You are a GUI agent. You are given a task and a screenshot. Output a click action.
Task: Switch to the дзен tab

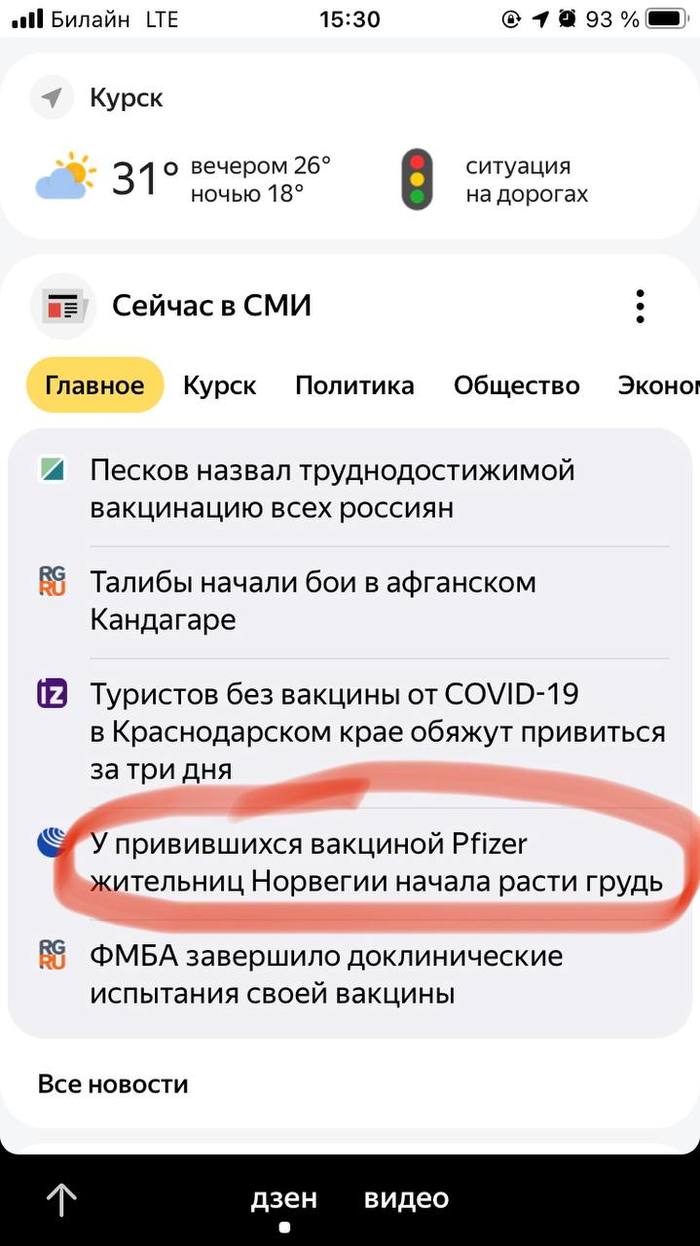pos(283,1198)
